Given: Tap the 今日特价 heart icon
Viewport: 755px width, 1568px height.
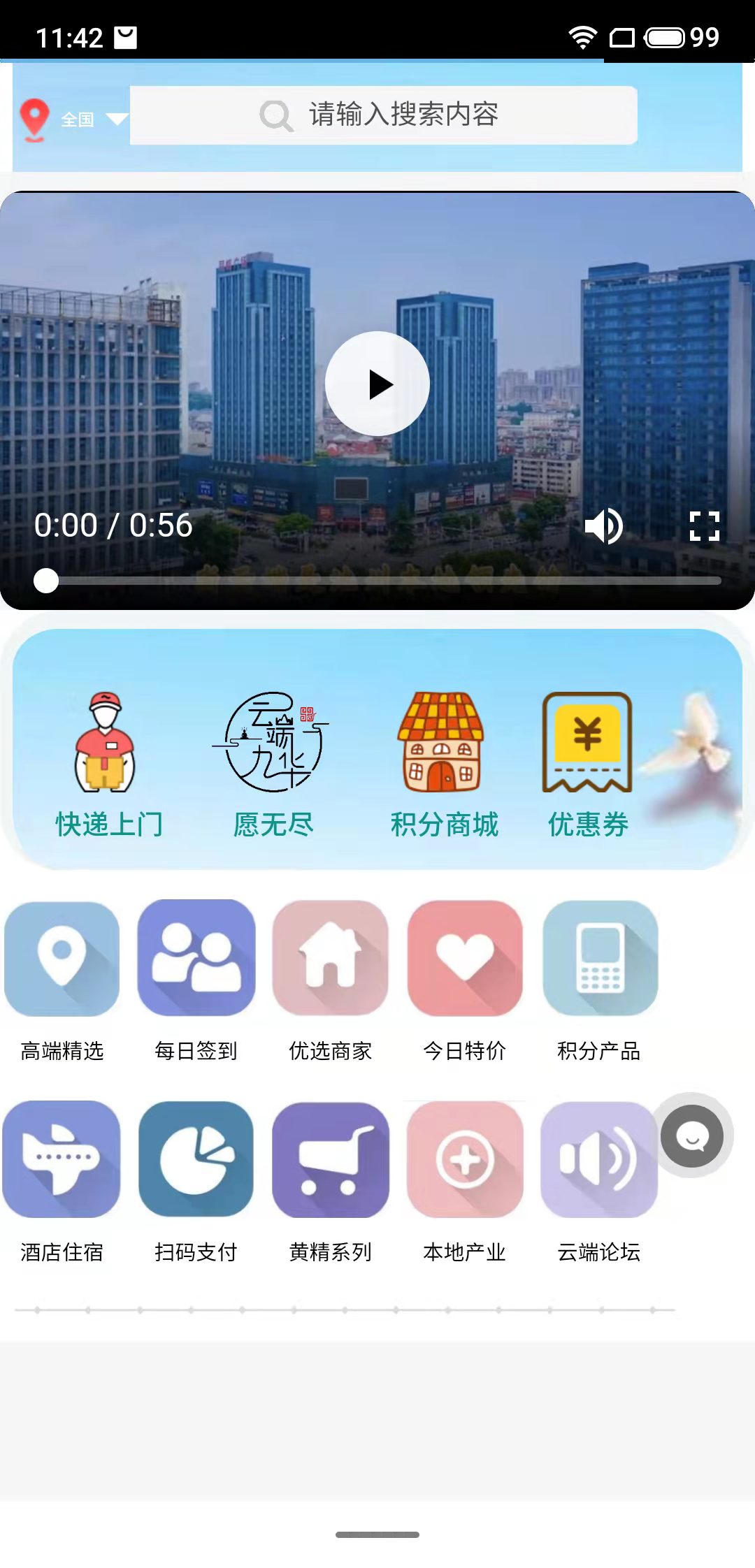Looking at the screenshot, I should pyautogui.click(x=464, y=960).
